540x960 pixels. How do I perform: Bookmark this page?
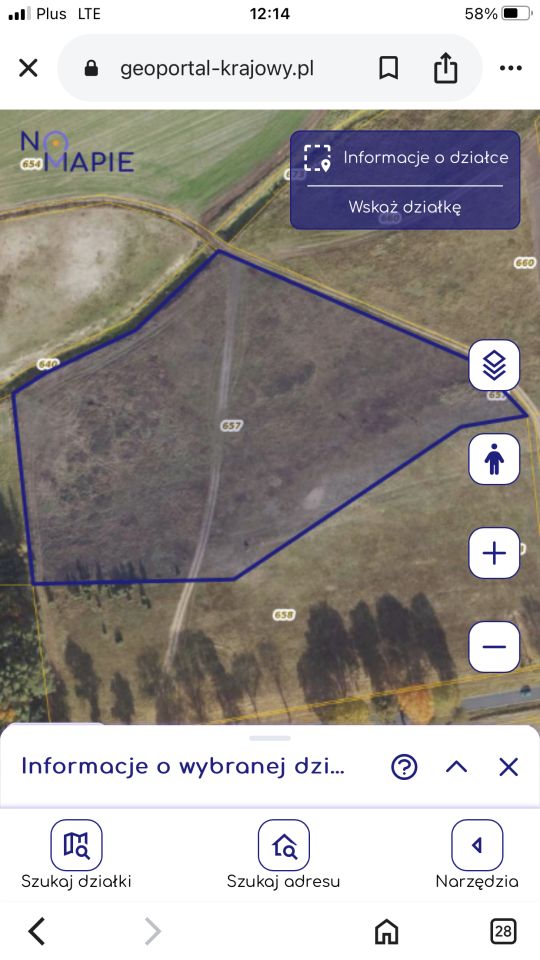[389, 68]
